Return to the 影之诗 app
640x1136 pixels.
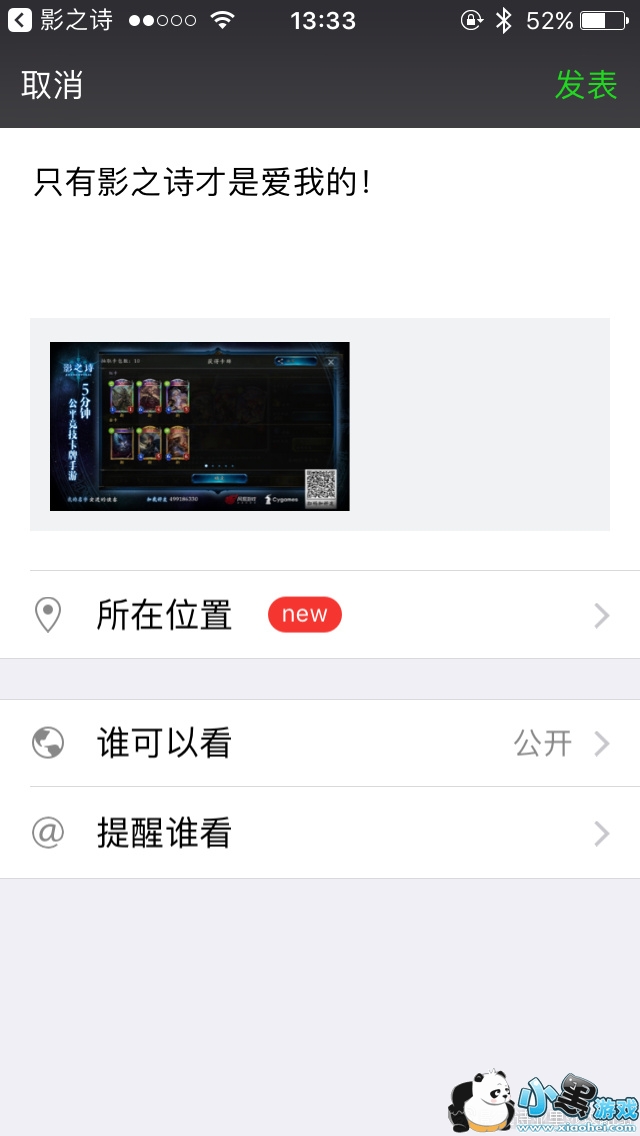(x=60, y=20)
